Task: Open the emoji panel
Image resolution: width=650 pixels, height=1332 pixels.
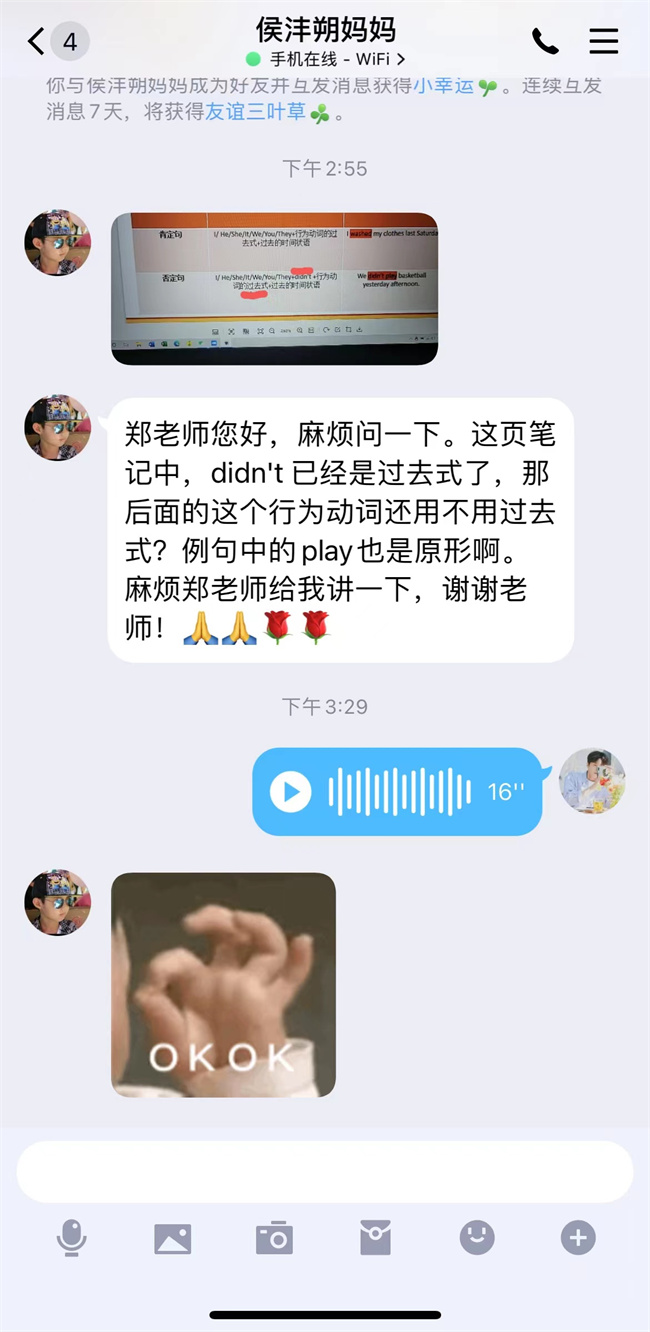Action: click(477, 1238)
